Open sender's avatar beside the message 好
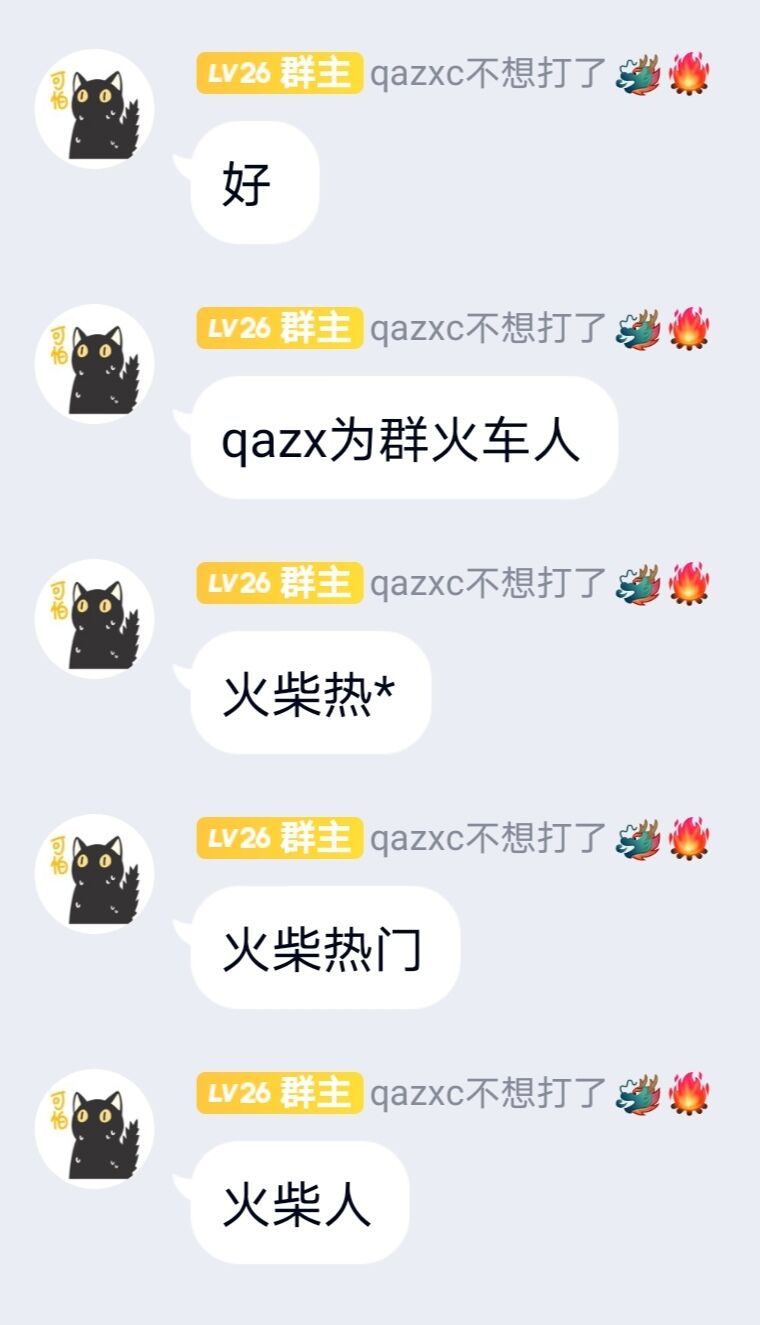Image resolution: width=760 pixels, height=1325 pixels. [95, 109]
